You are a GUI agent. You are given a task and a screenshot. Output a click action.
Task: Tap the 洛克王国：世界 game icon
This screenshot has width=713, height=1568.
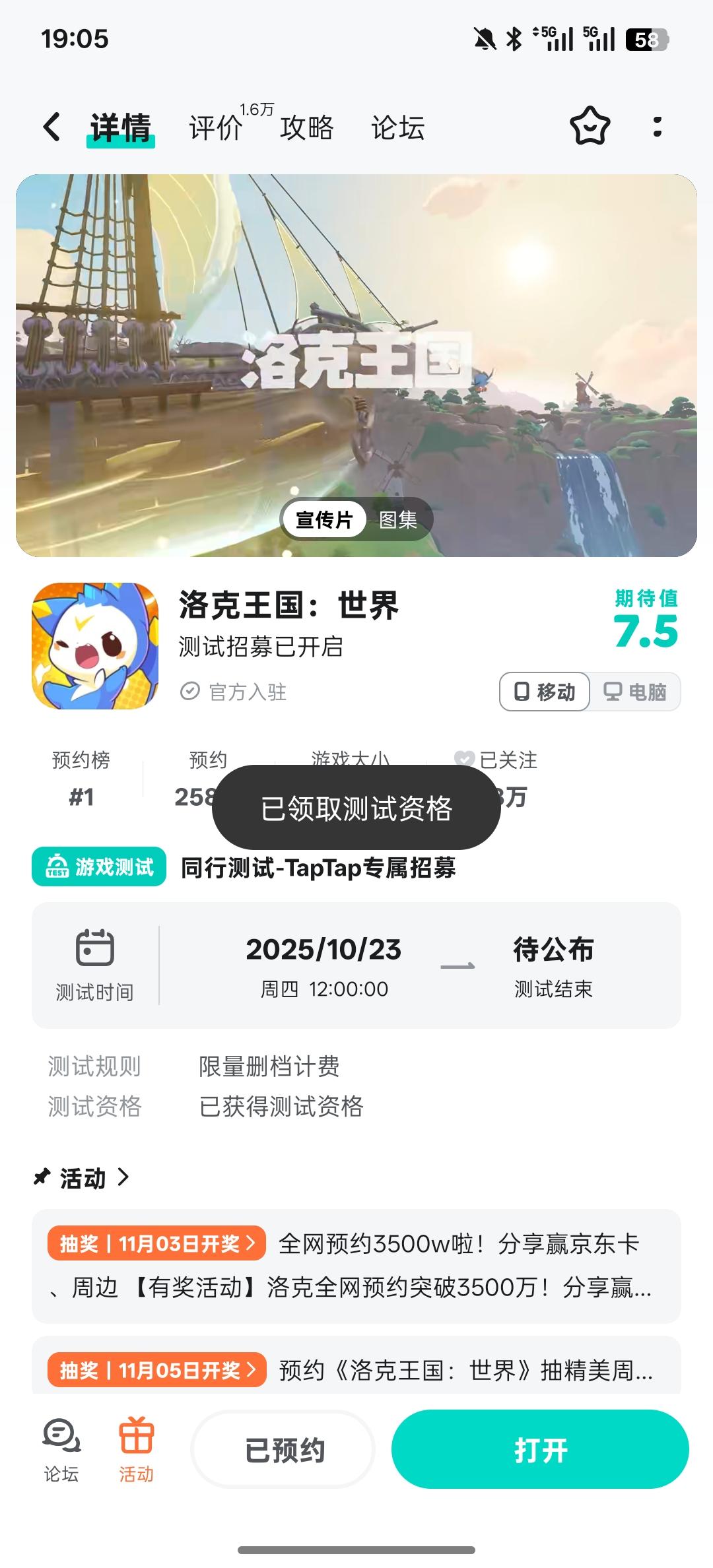94,645
